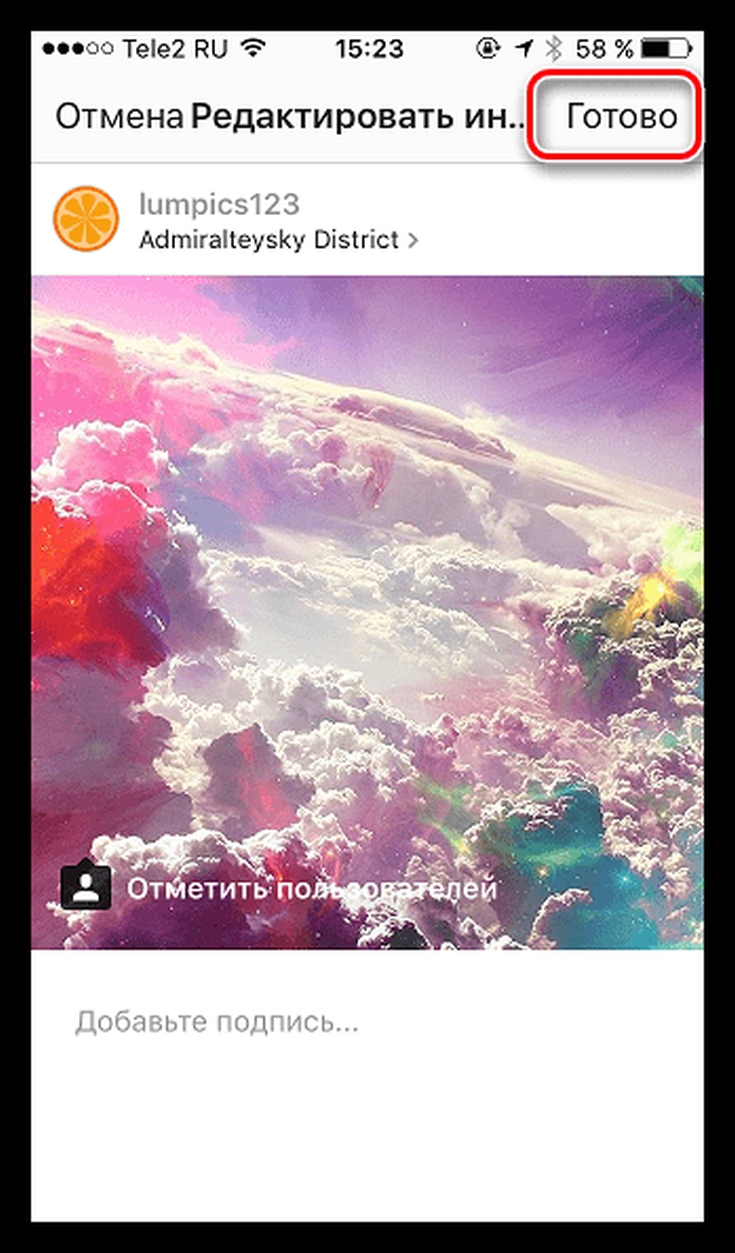
Task: Focus the Добавьте подпись caption field
Action: pos(367,1023)
